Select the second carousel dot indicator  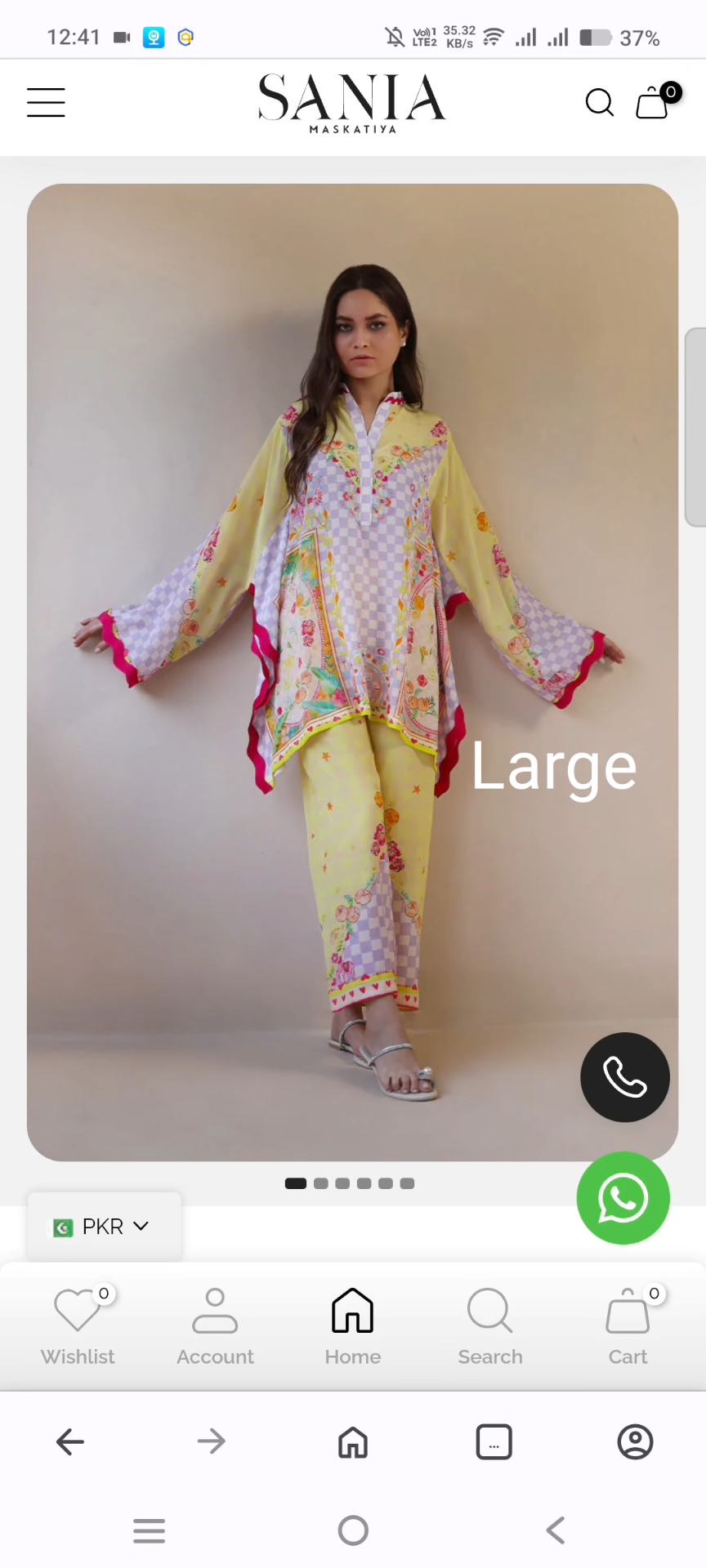320,1183
